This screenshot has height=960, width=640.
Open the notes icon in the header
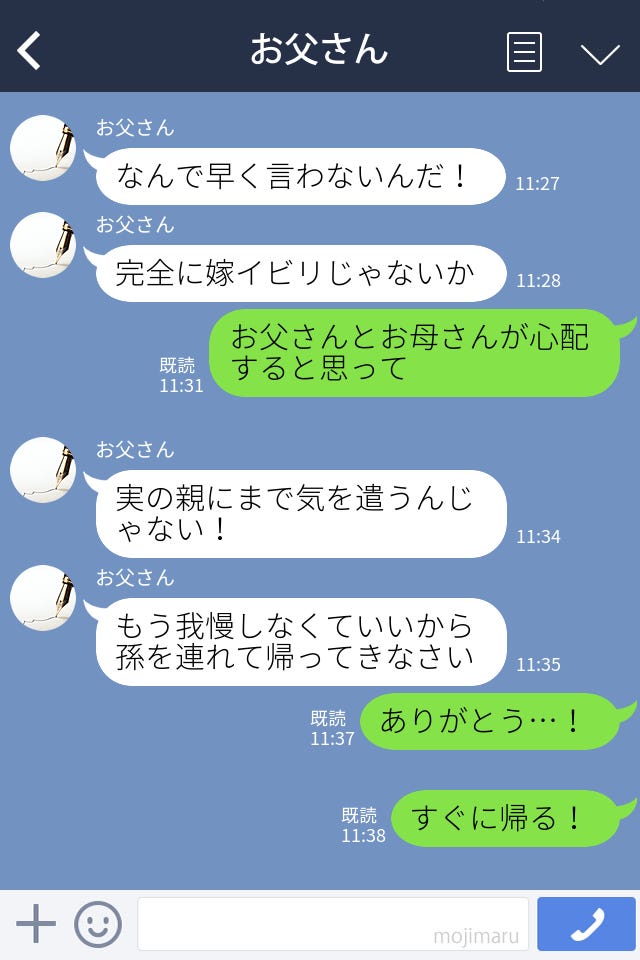[x=524, y=52]
